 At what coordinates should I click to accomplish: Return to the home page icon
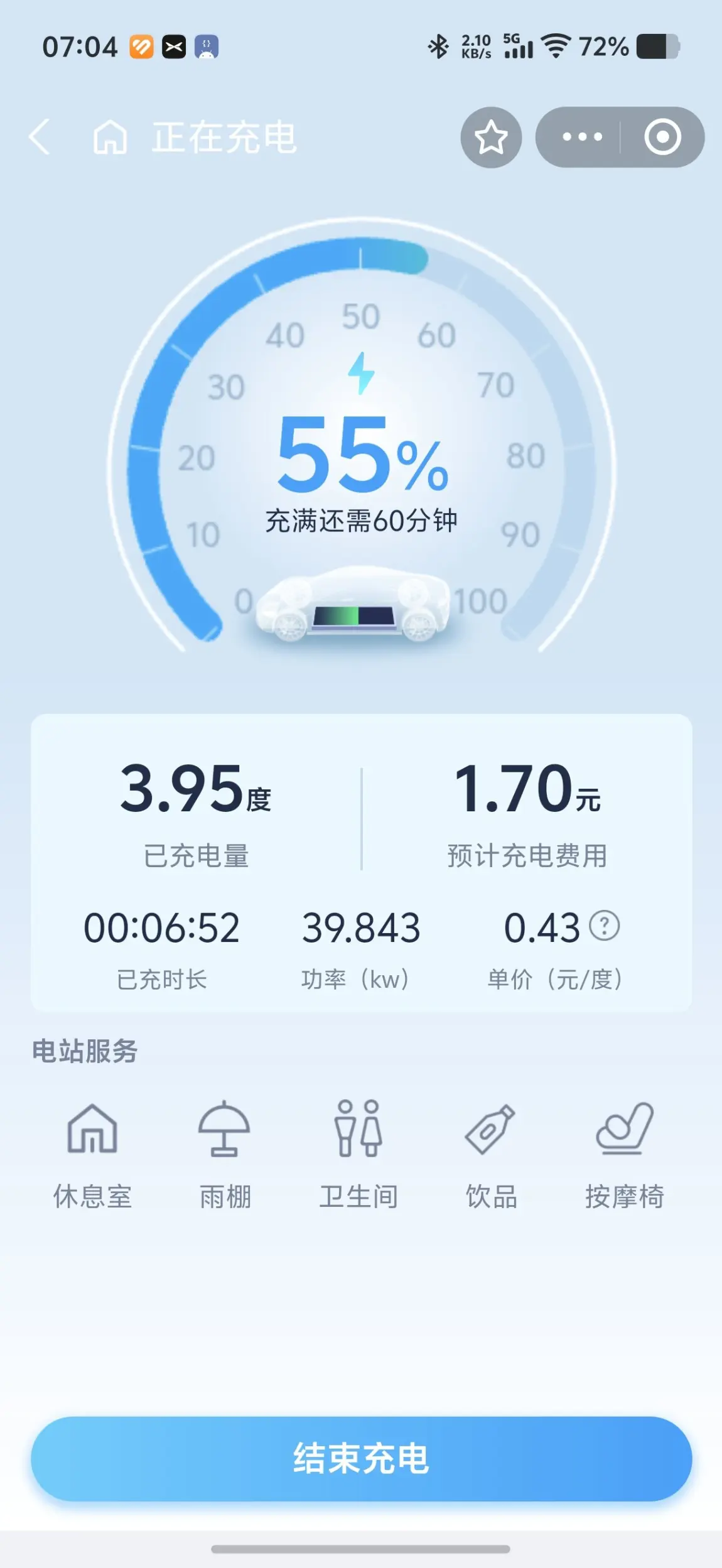[110, 137]
